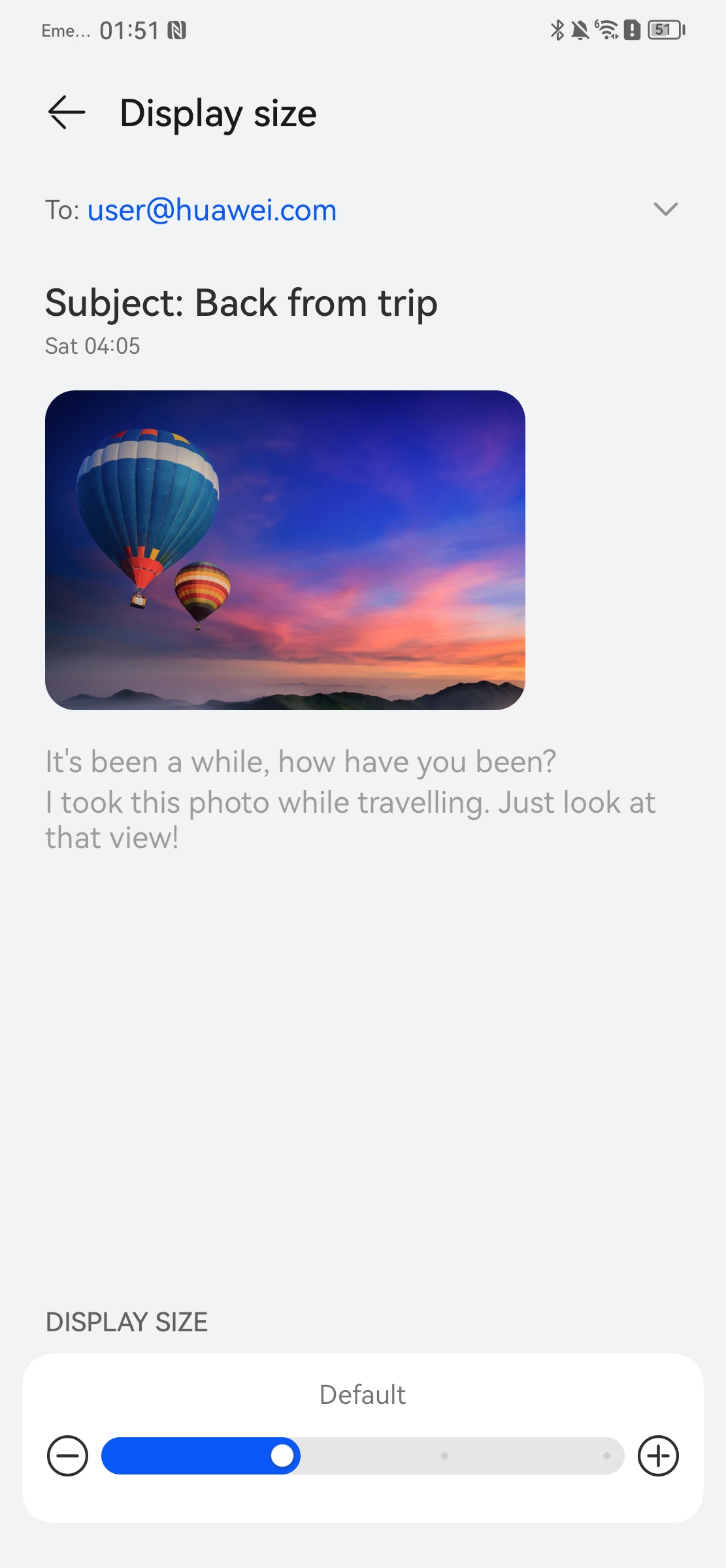Viewport: 726px width, 1568px height.
Task: Go back from Display size
Action: point(67,112)
